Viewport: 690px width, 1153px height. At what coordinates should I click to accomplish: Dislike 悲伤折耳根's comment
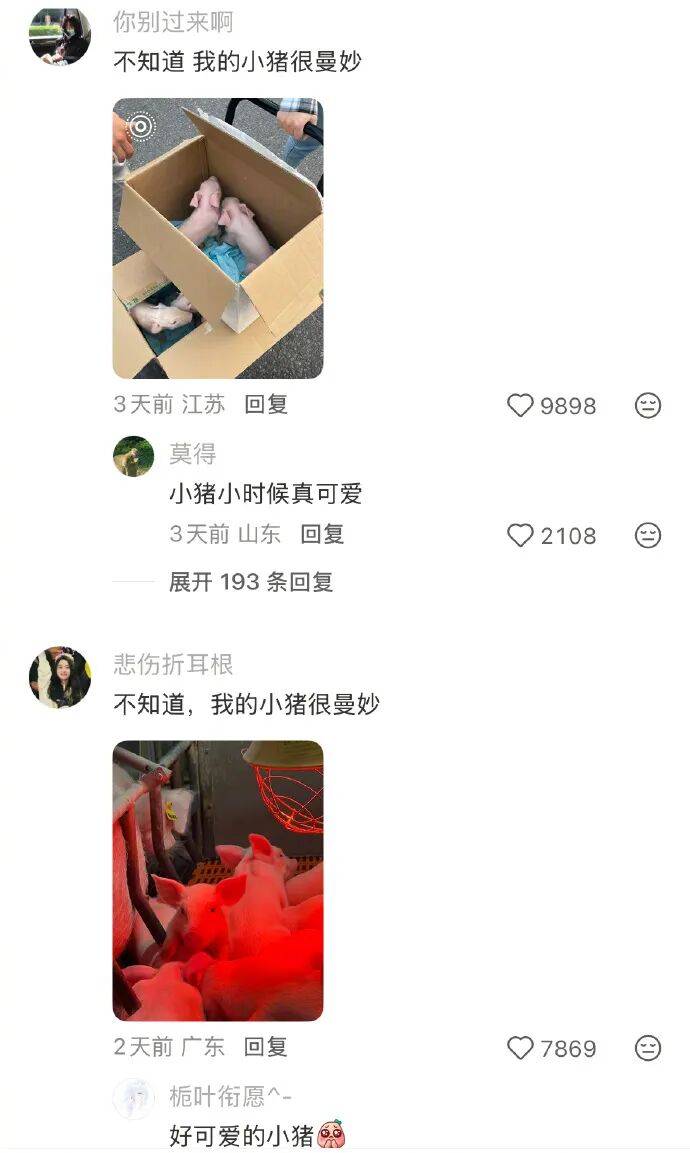point(648,1048)
